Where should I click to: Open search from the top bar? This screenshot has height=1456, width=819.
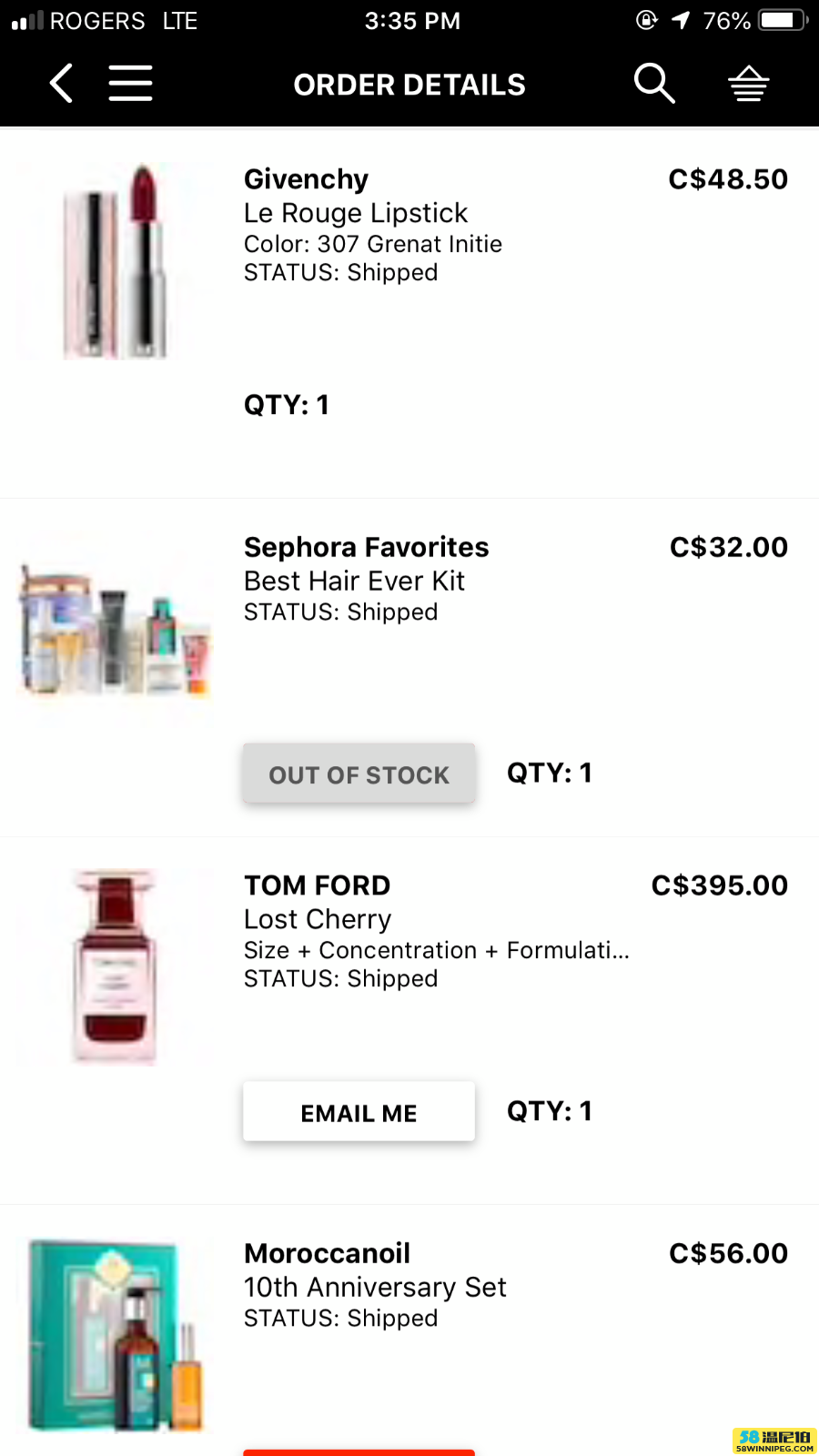coord(654,84)
